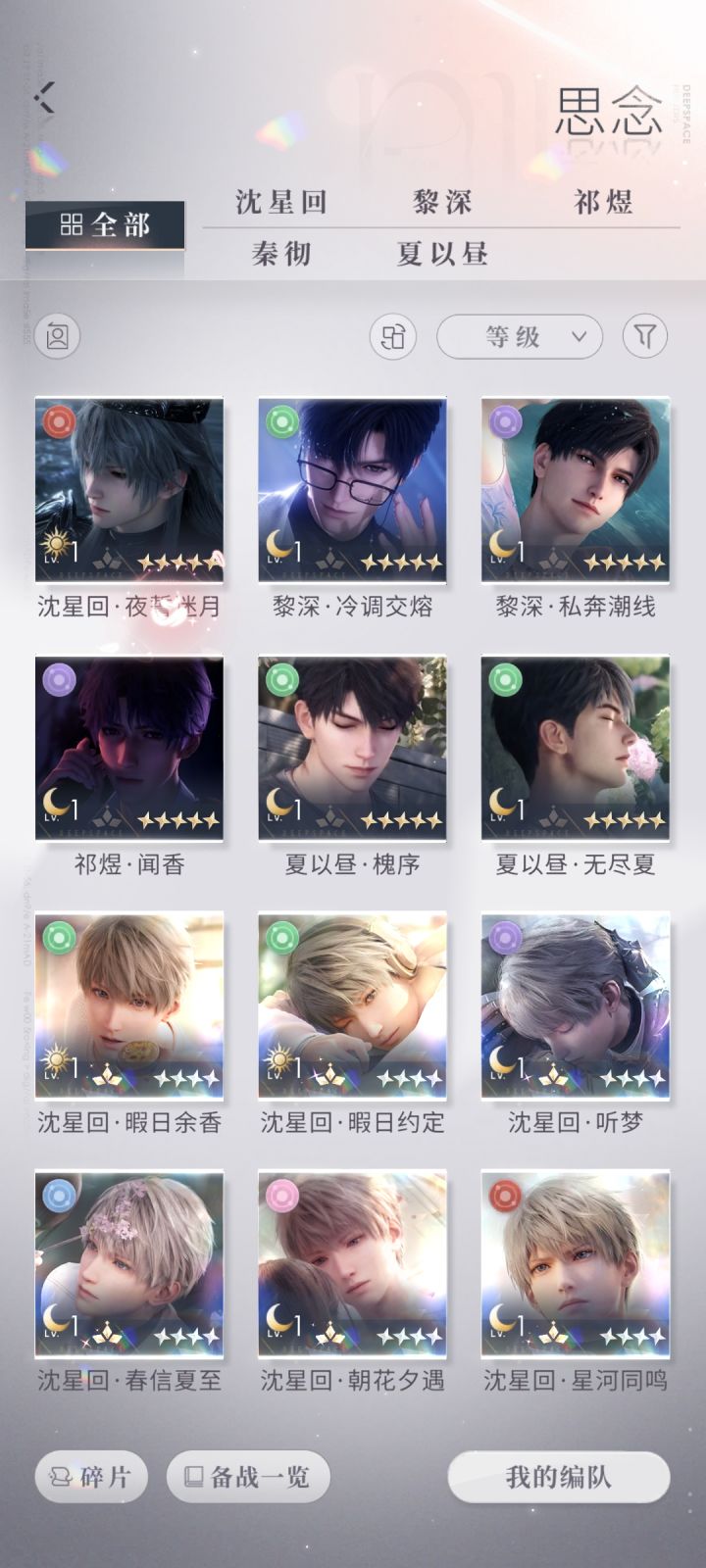Viewport: 706px width, 1568px height.
Task: Click the batch management icon beside 等级
Action: tap(394, 336)
